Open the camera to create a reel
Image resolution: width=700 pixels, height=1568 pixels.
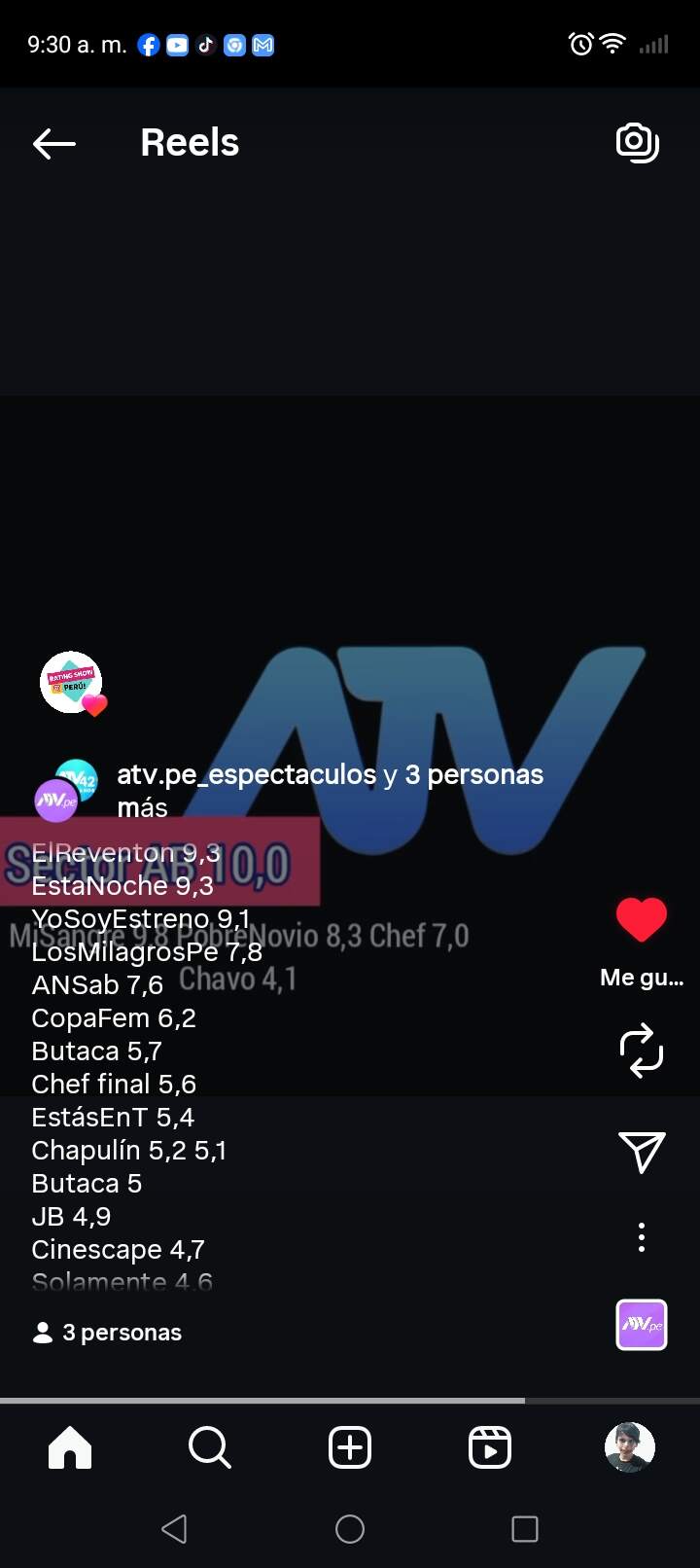(x=638, y=143)
